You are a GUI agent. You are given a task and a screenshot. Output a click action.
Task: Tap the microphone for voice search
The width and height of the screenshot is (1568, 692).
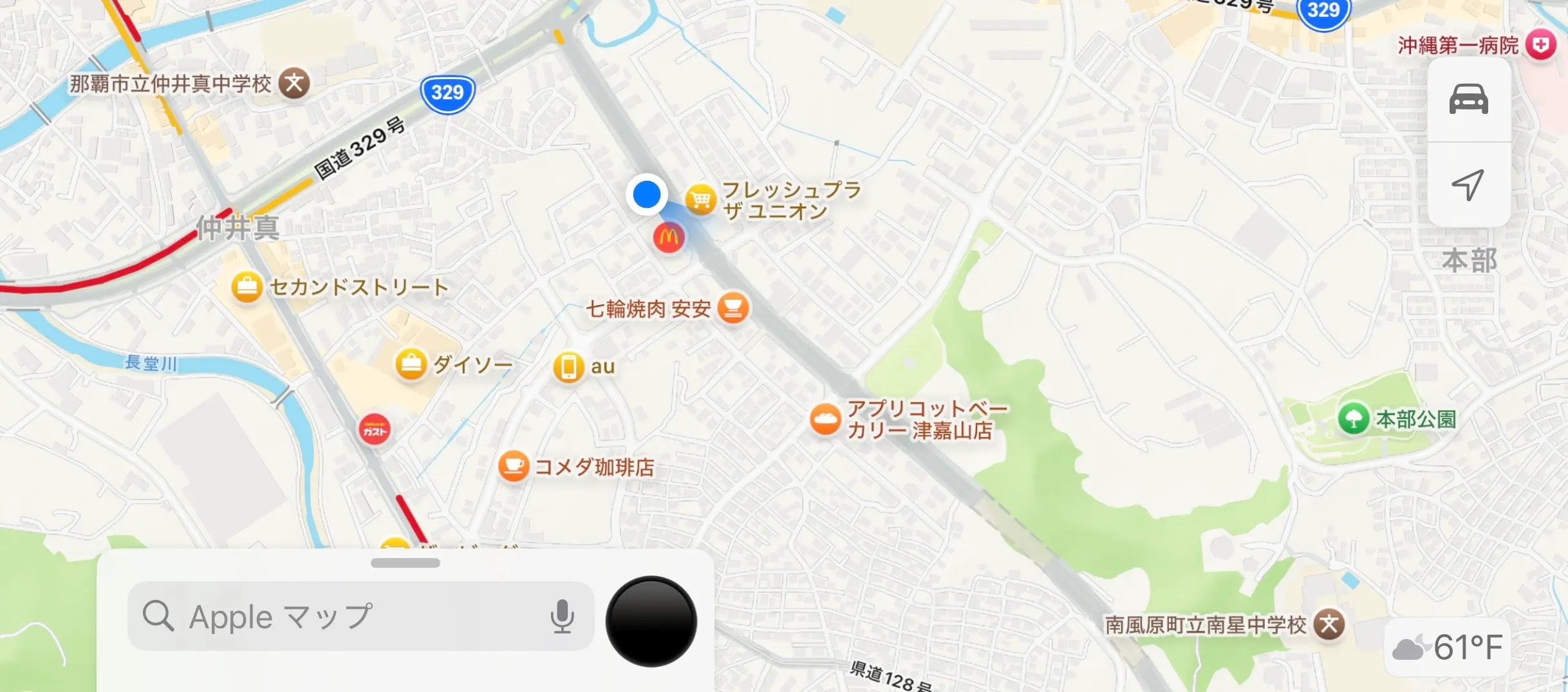coord(562,617)
